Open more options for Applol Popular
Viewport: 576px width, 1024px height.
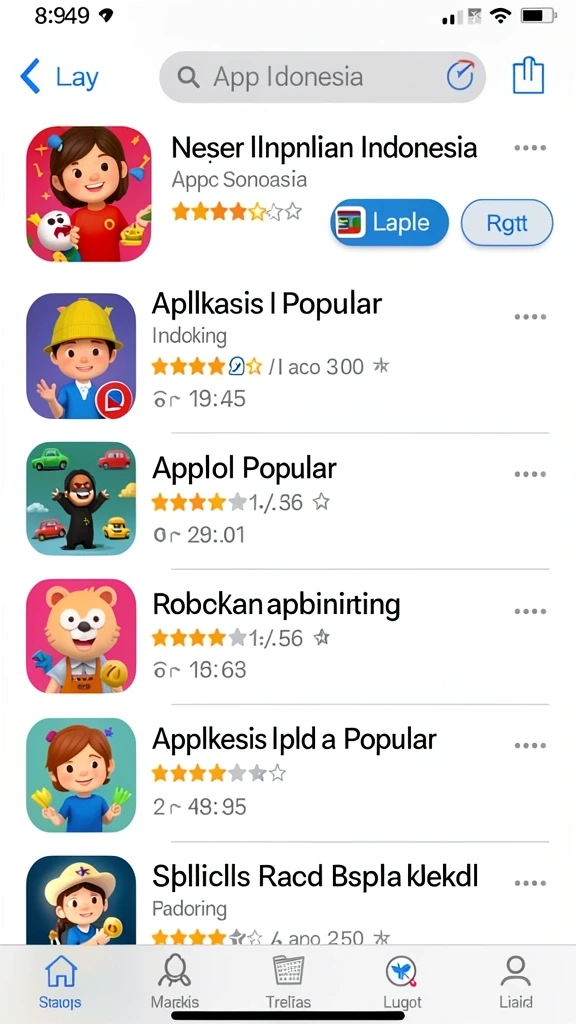pos(530,474)
